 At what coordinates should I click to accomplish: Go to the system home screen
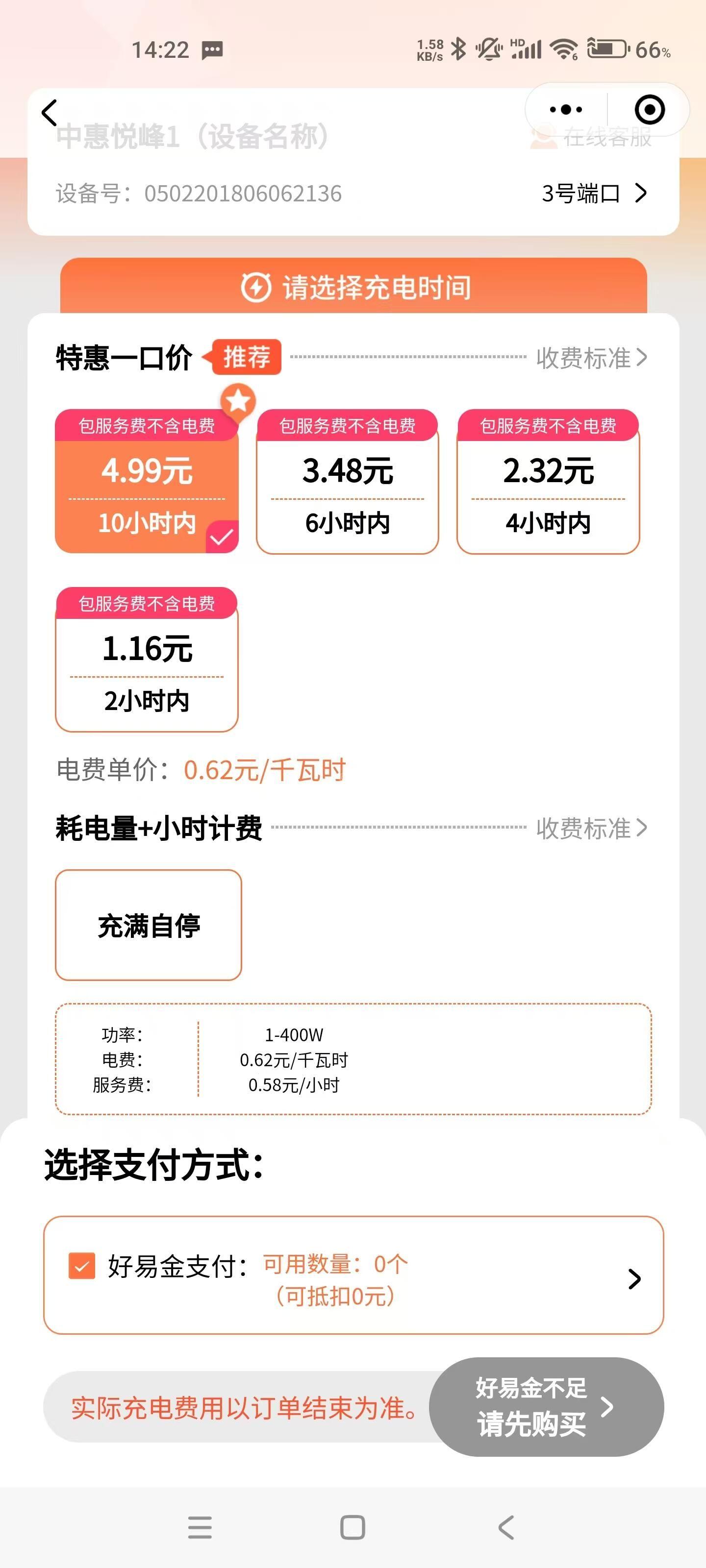tap(353, 1527)
